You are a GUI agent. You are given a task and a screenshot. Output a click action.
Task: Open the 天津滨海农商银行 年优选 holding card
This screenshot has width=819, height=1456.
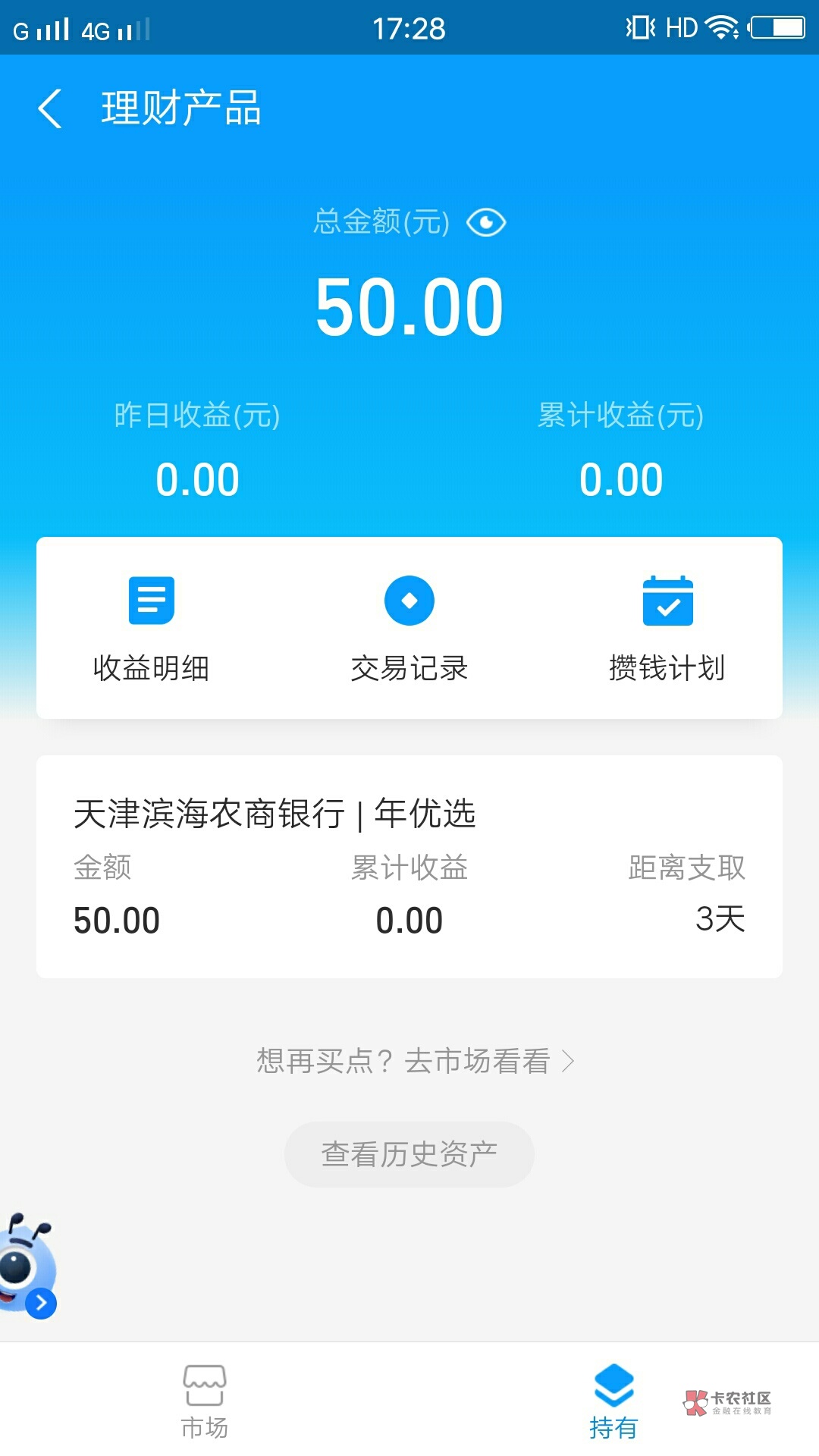(x=409, y=866)
